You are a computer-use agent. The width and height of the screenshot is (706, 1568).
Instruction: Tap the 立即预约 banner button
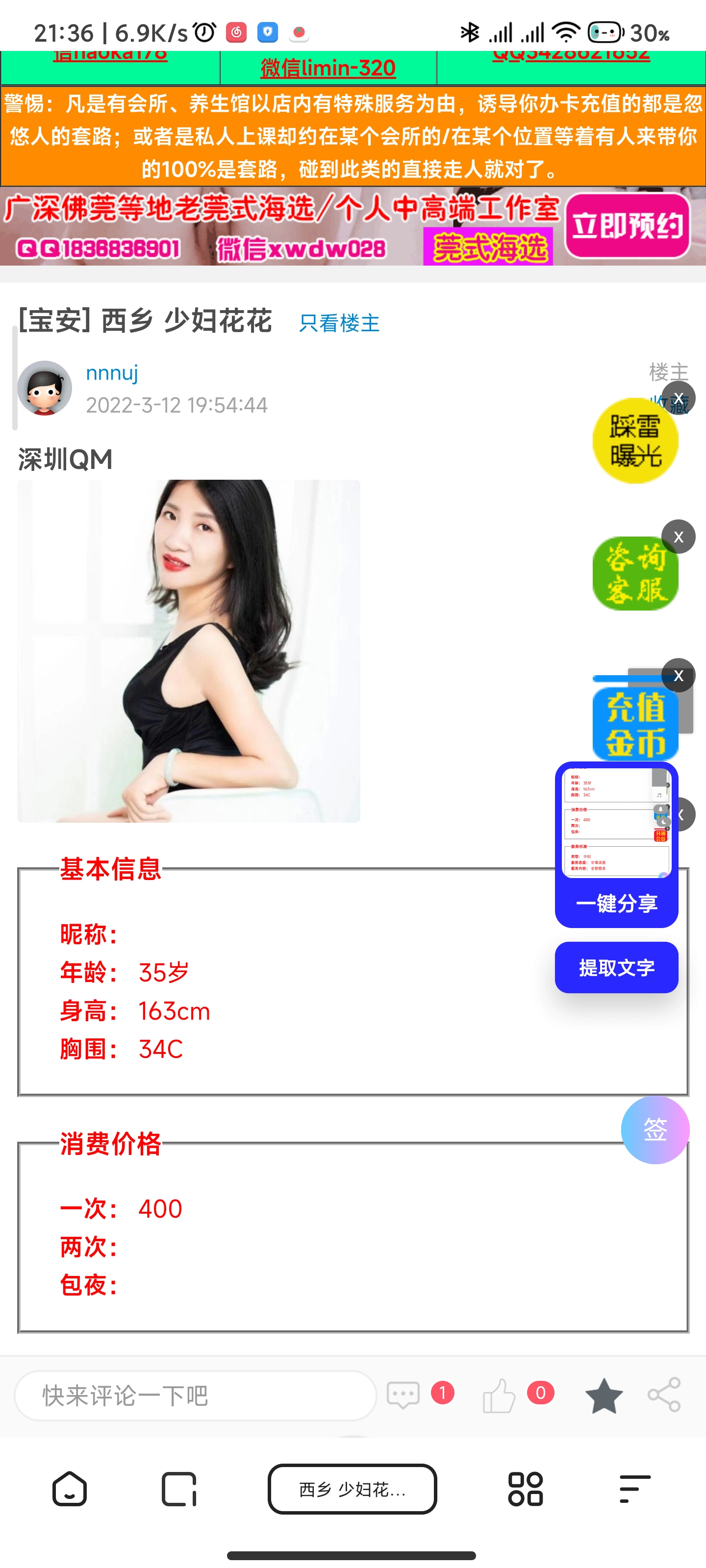(x=628, y=226)
